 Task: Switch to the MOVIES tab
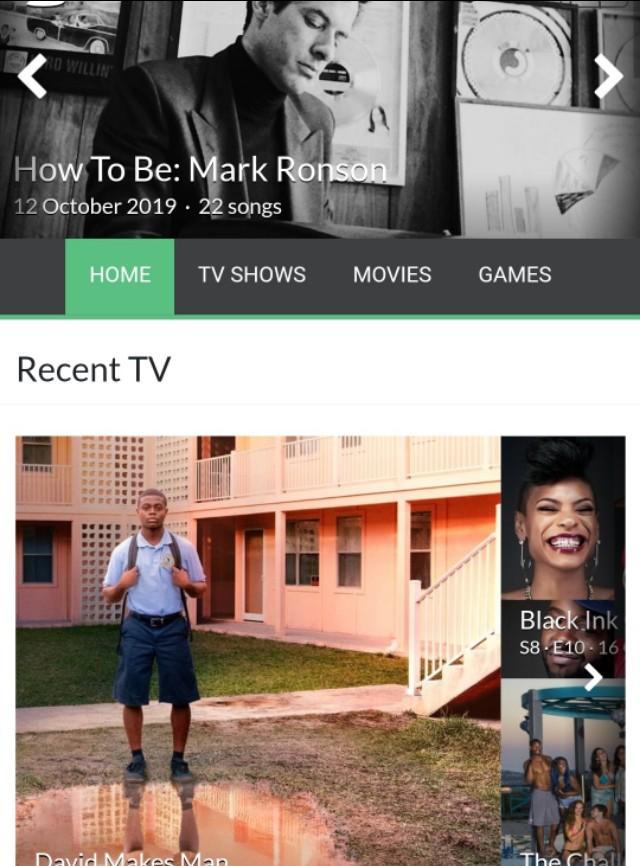(x=392, y=275)
